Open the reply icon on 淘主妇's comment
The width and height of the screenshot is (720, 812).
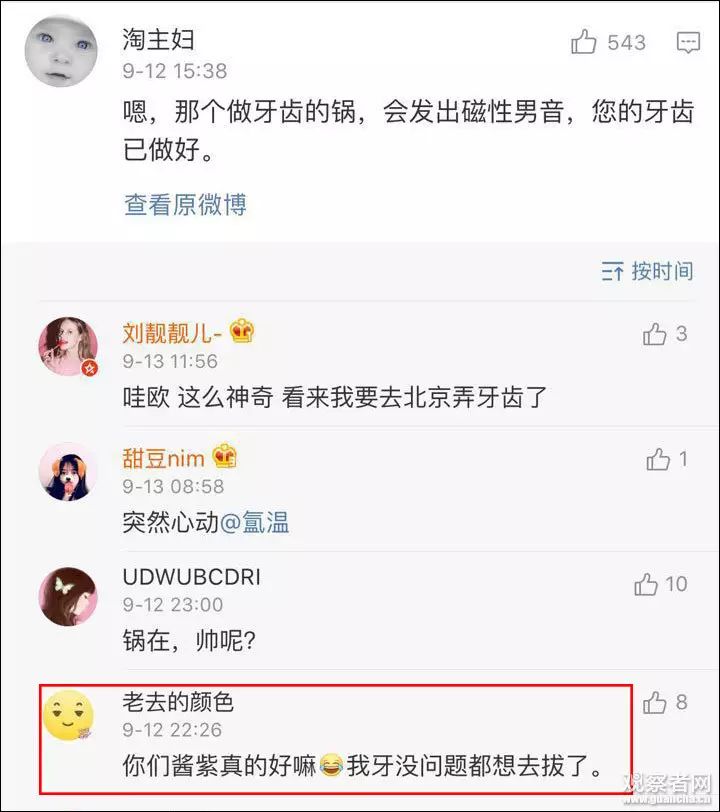coord(688,42)
